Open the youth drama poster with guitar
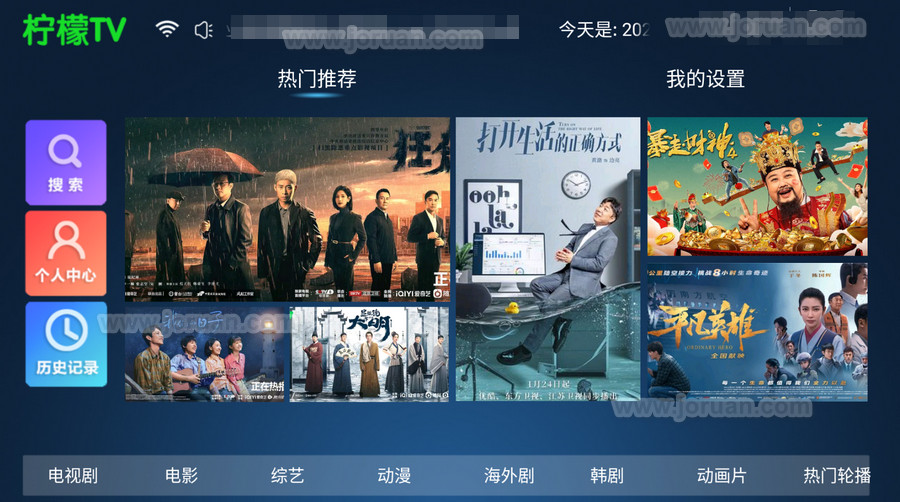This screenshot has width=900, height=502. pyautogui.click(x=206, y=354)
